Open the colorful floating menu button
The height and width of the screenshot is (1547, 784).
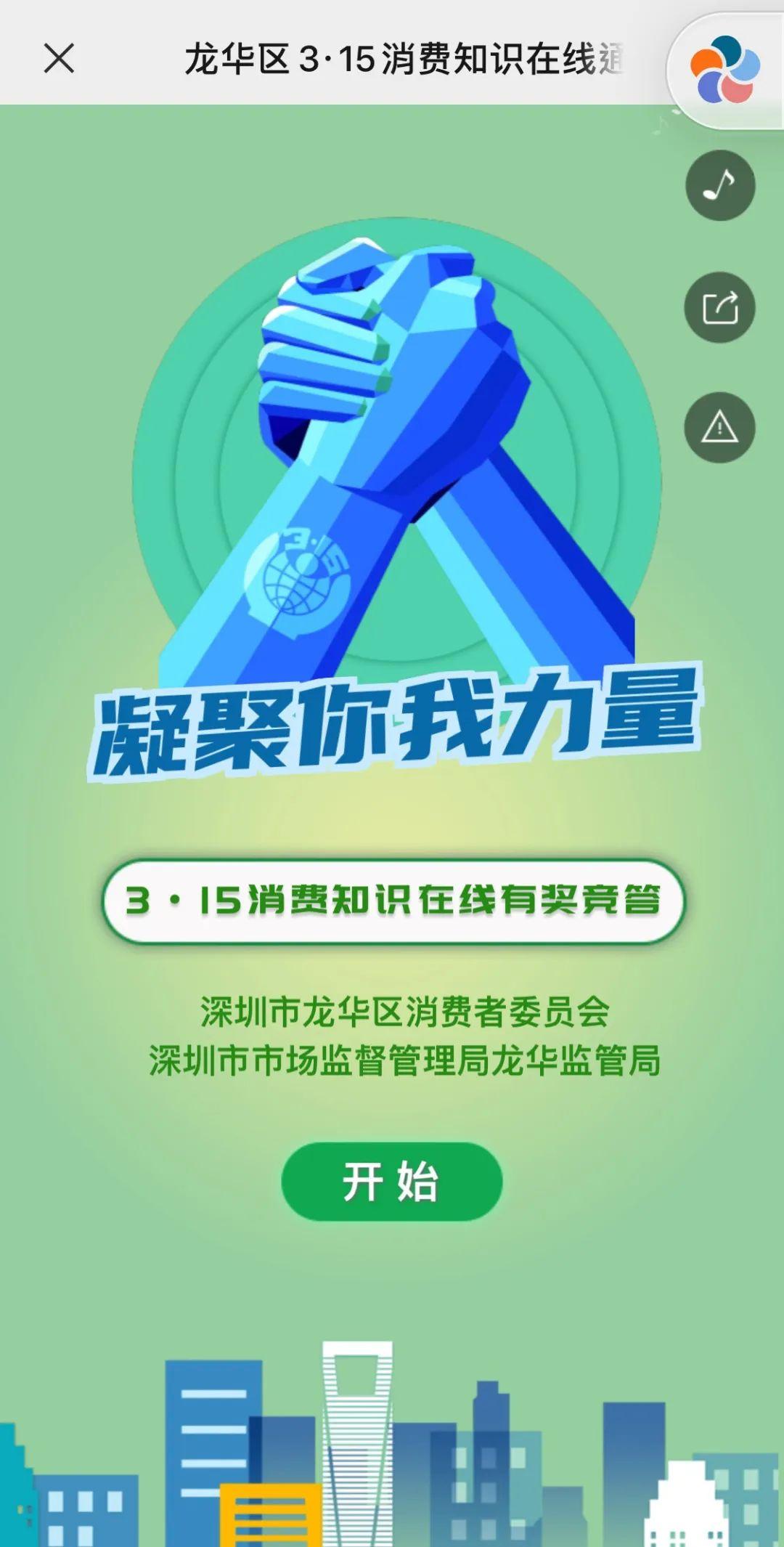pyautogui.click(x=724, y=70)
